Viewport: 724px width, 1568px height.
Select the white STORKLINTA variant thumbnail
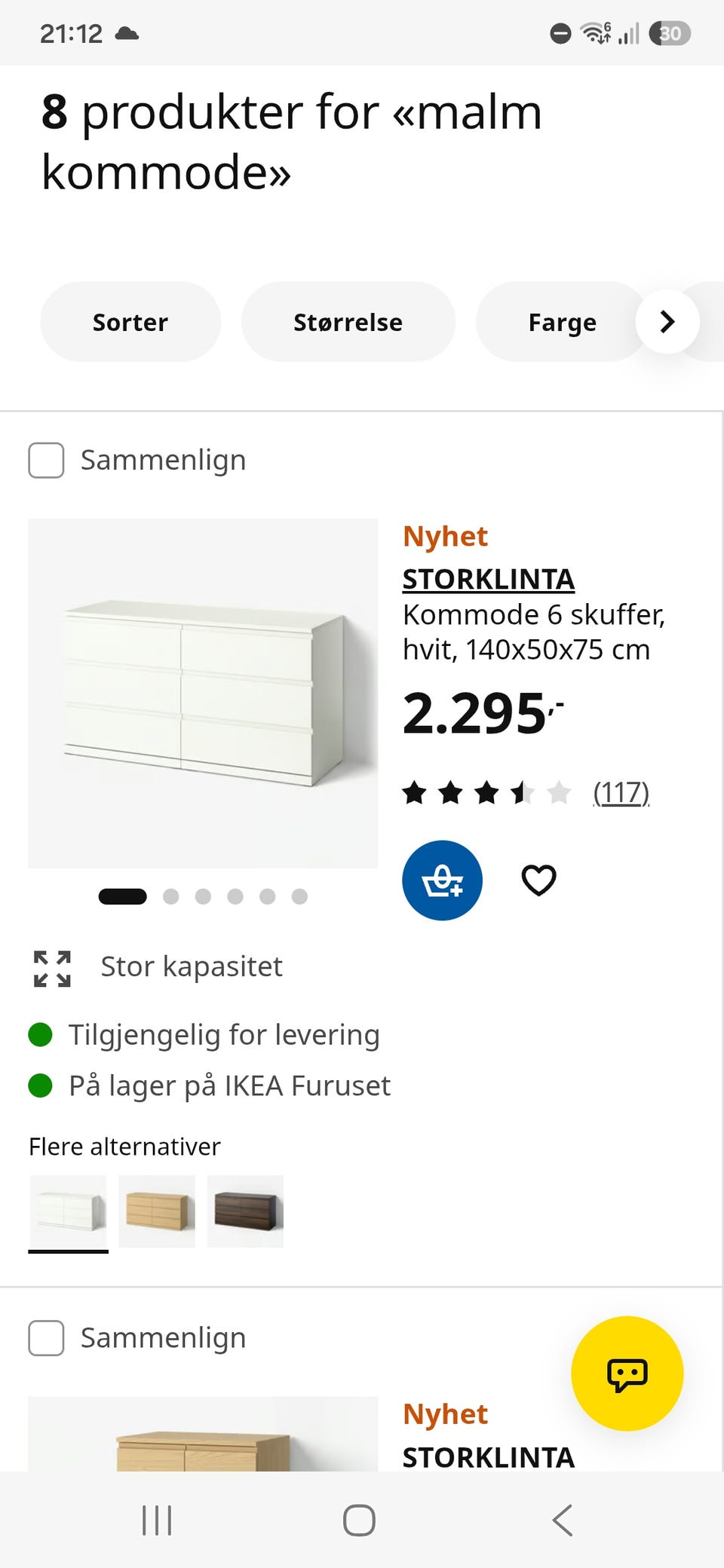click(x=68, y=1211)
